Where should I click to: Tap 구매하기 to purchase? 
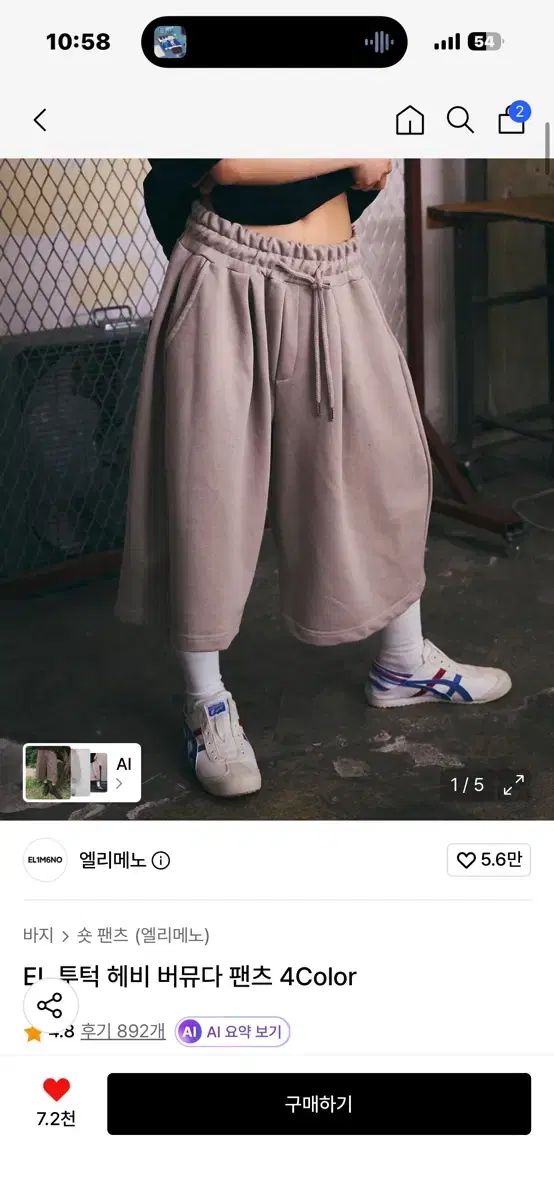319,1104
